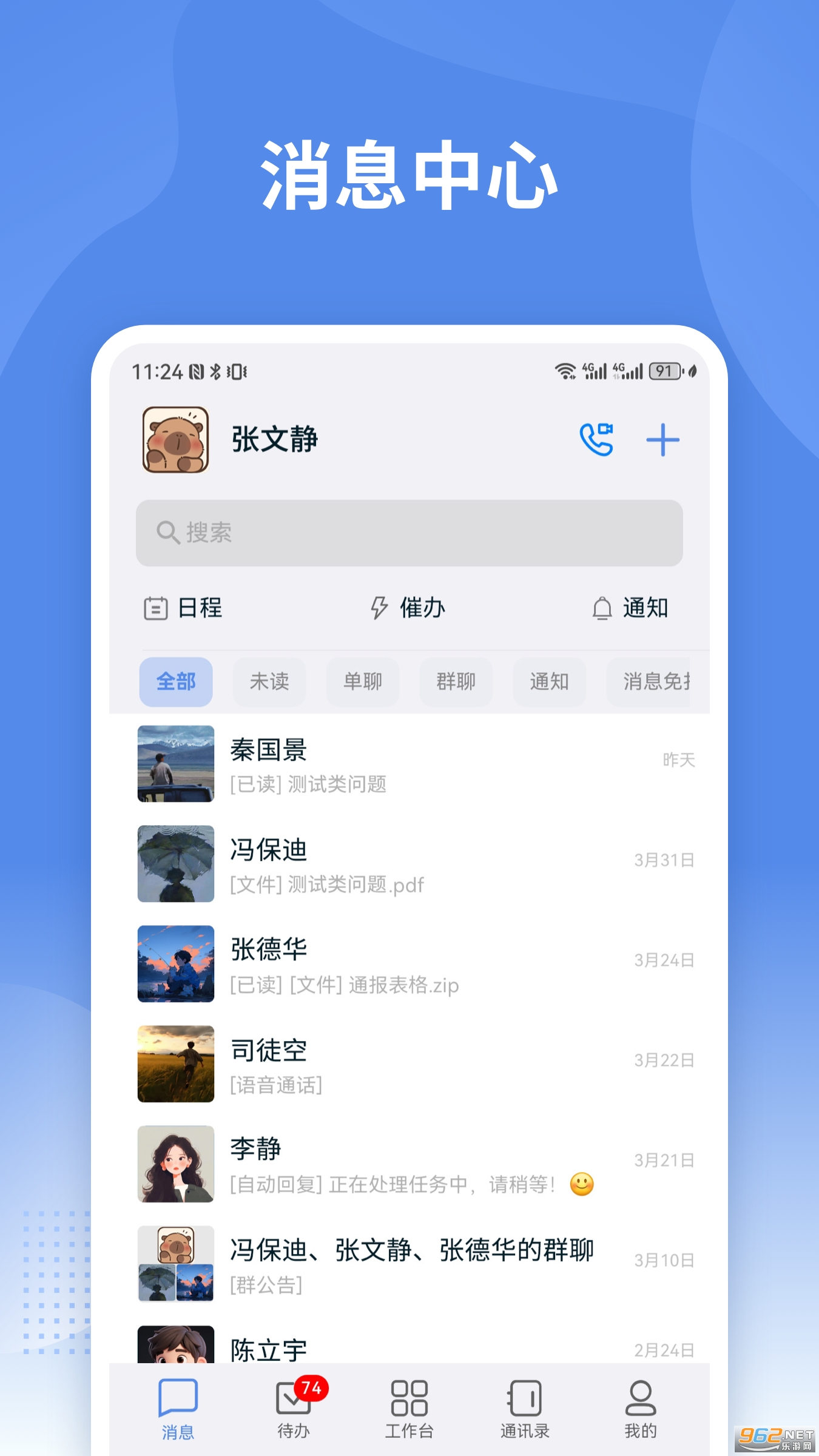Select the 全部 filter to show all messages
Image resolution: width=819 pixels, height=1456 pixels.
coord(175,682)
